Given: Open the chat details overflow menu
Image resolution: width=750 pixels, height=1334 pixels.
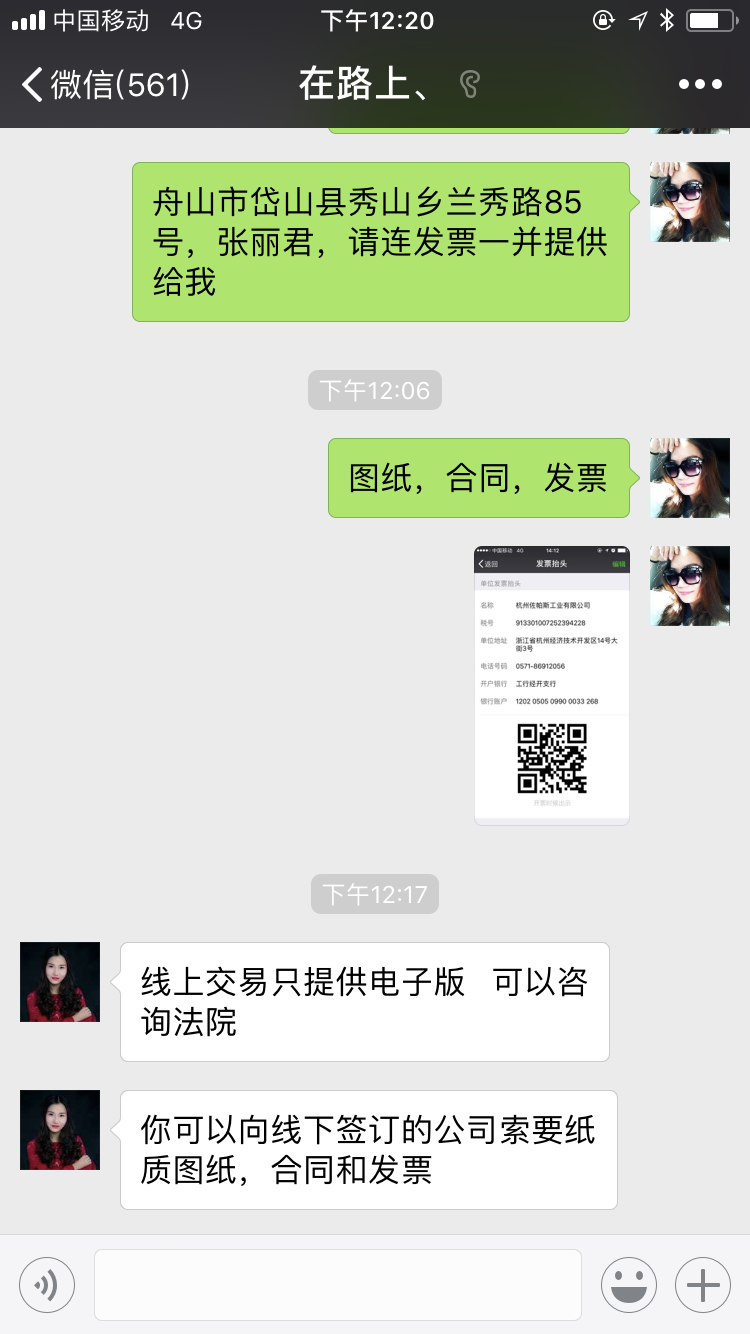Looking at the screenshot, I should [700, 84].
